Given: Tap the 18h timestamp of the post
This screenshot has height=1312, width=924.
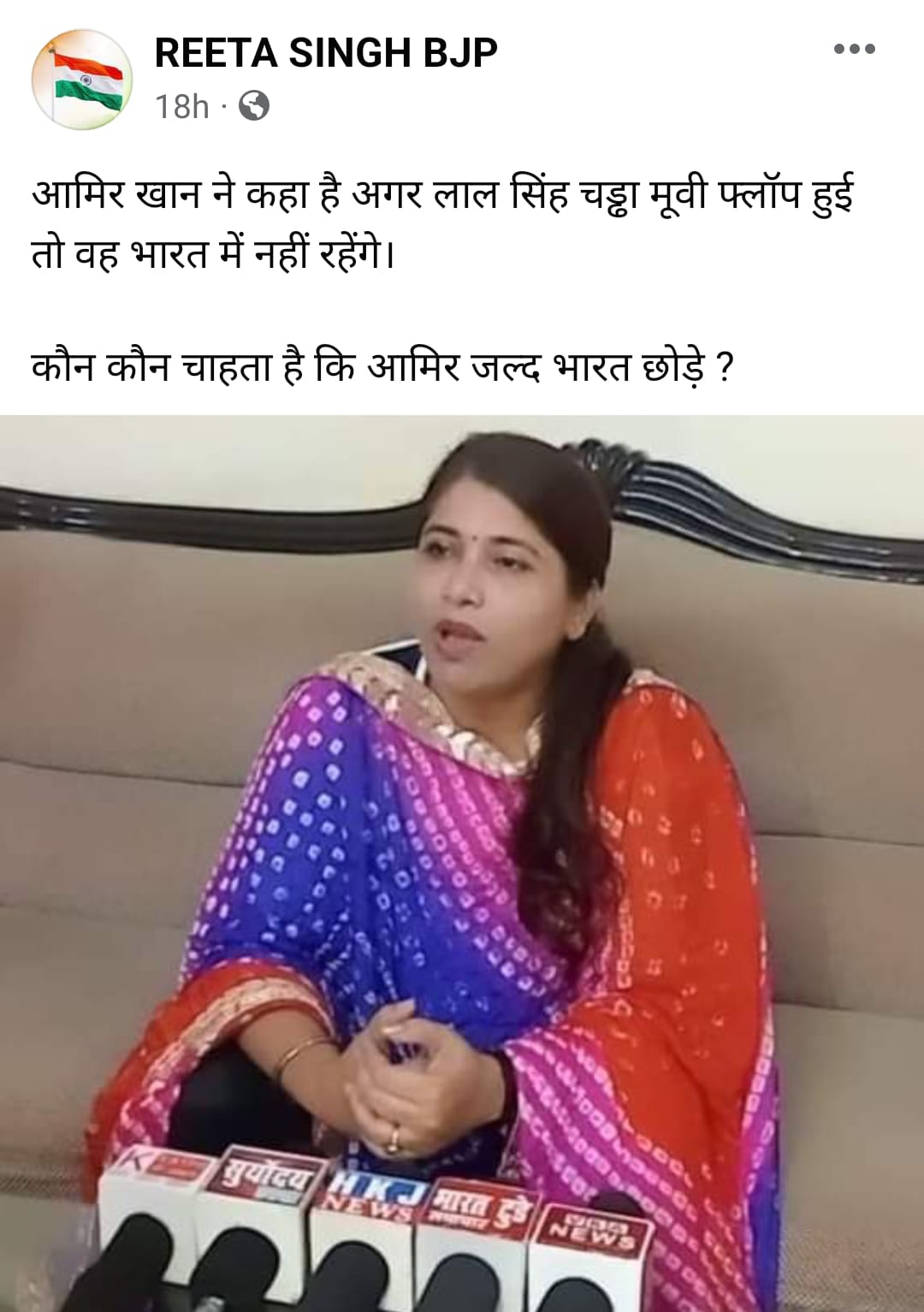Looking at the screenshot, I should (x=181, y=107).
